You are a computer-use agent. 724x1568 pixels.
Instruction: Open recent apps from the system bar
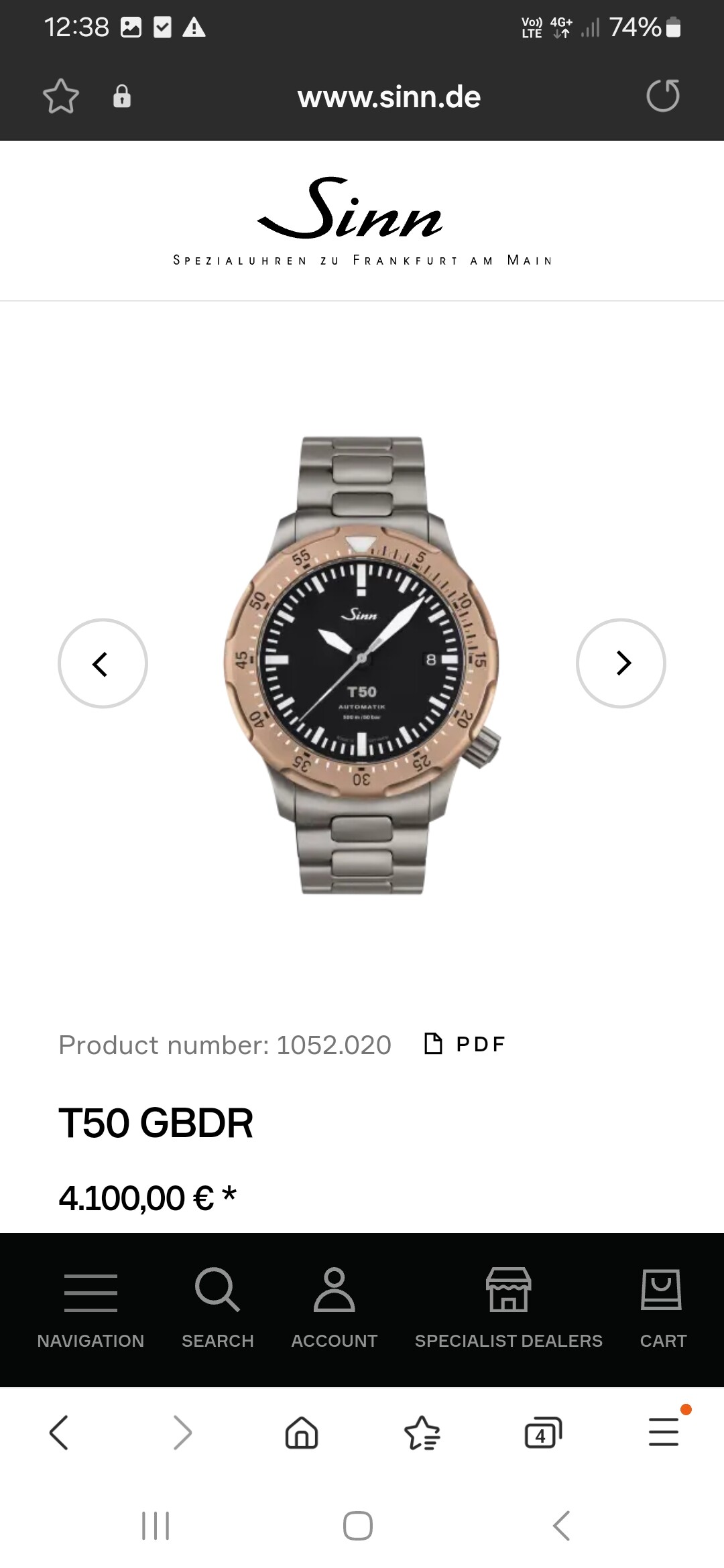point(156,1526)
